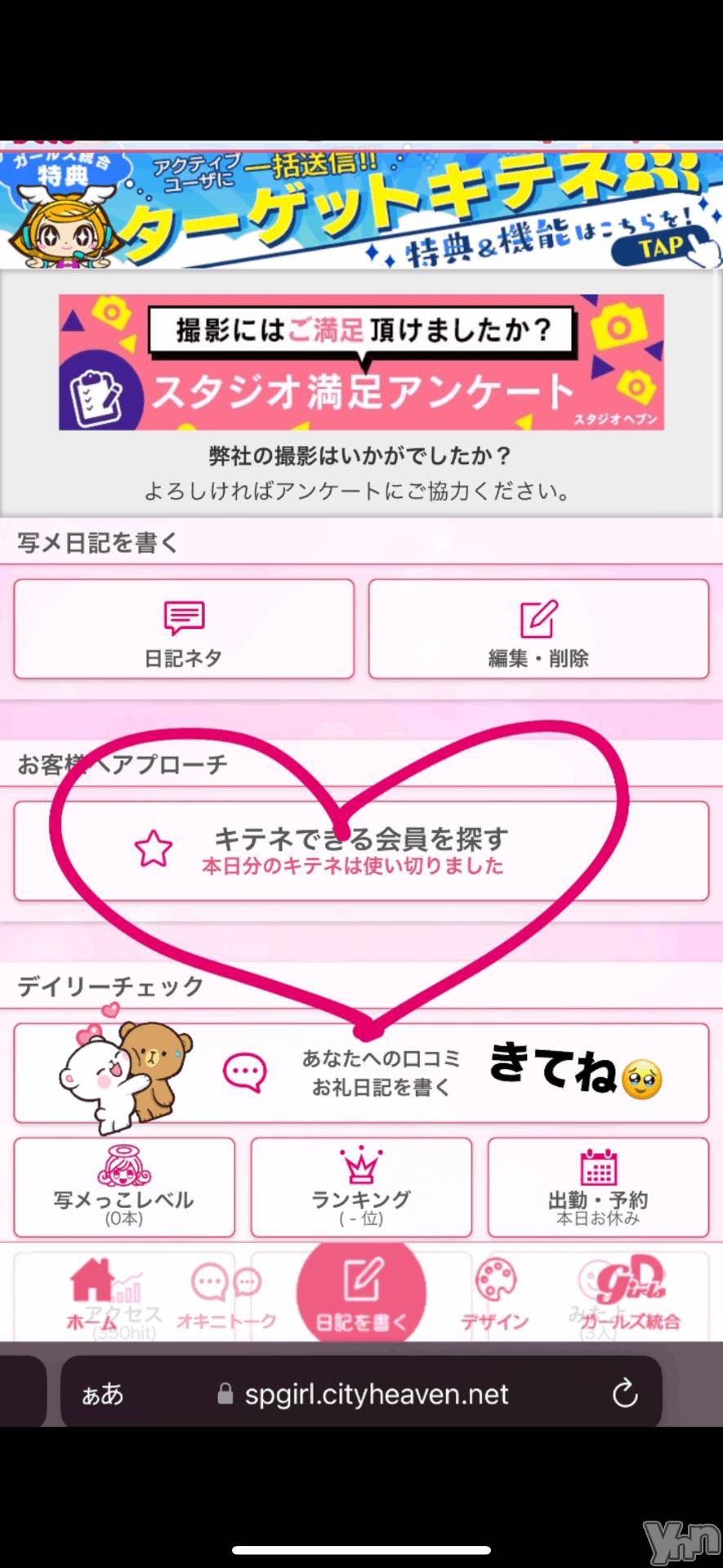Tap the speech bubble icon next to 口コミお礼日記
This screenshot has height=1568, width=723.
(243, 1070)
